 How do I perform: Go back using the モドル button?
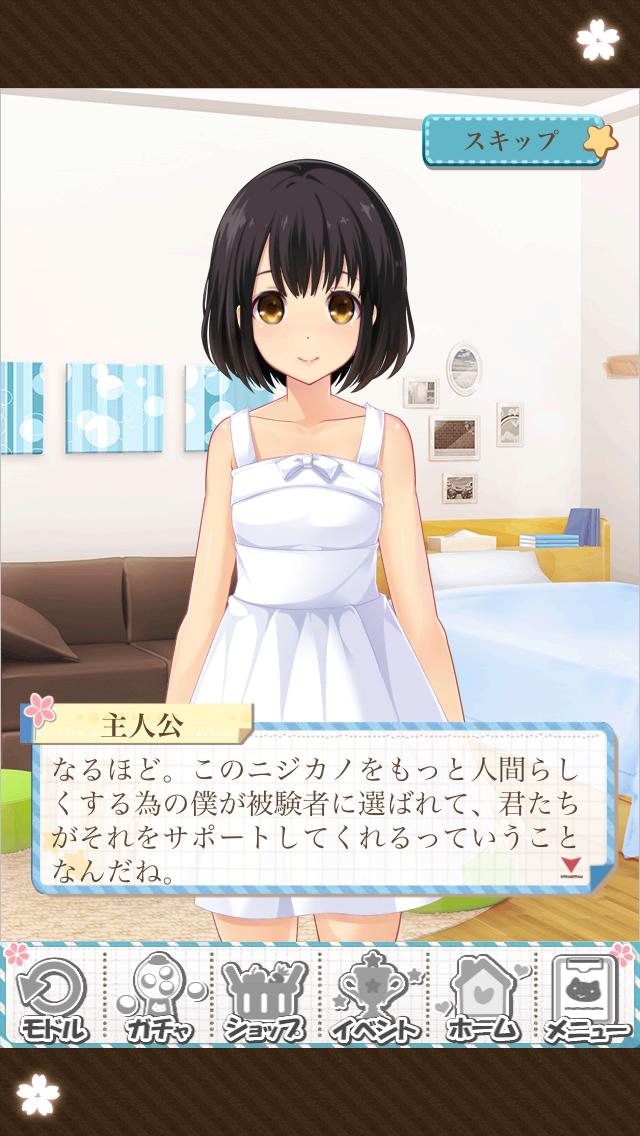[x=51, y=999]
